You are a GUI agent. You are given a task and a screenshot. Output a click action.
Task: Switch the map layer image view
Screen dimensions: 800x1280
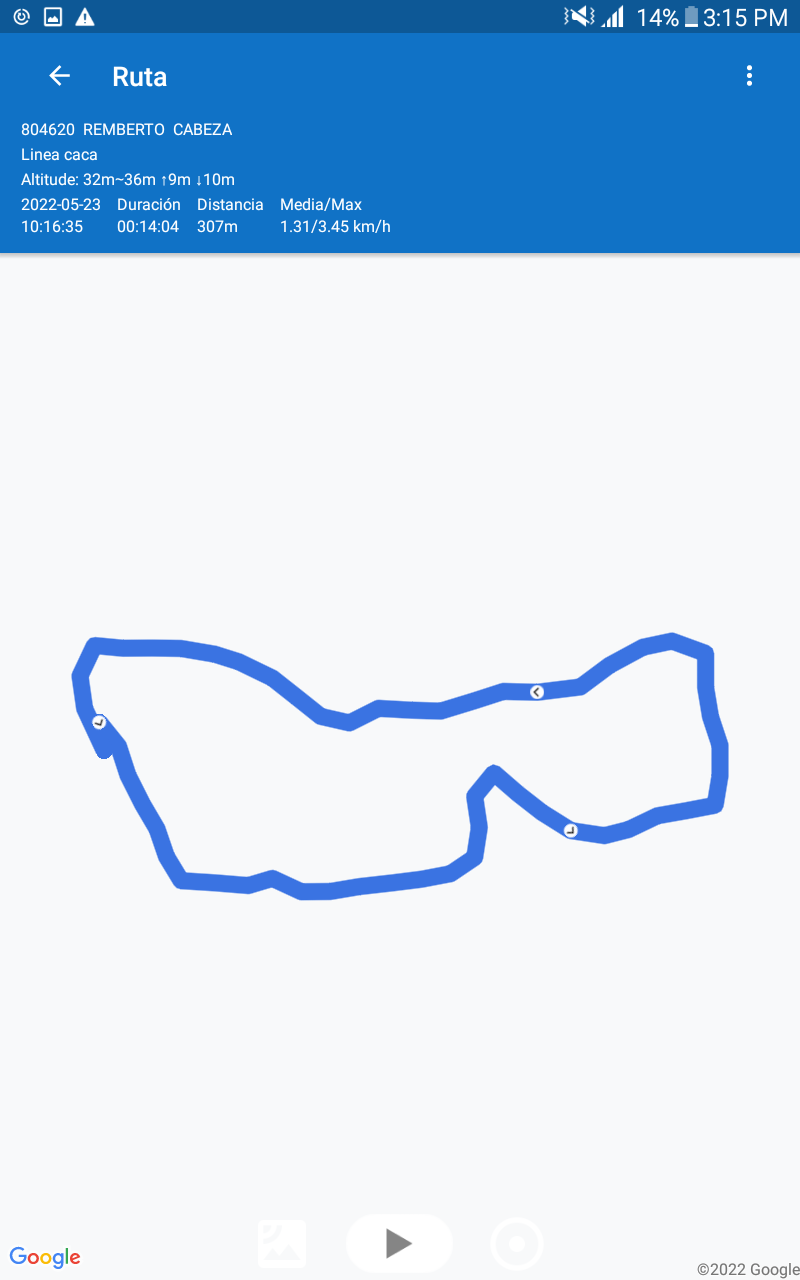282,1243
